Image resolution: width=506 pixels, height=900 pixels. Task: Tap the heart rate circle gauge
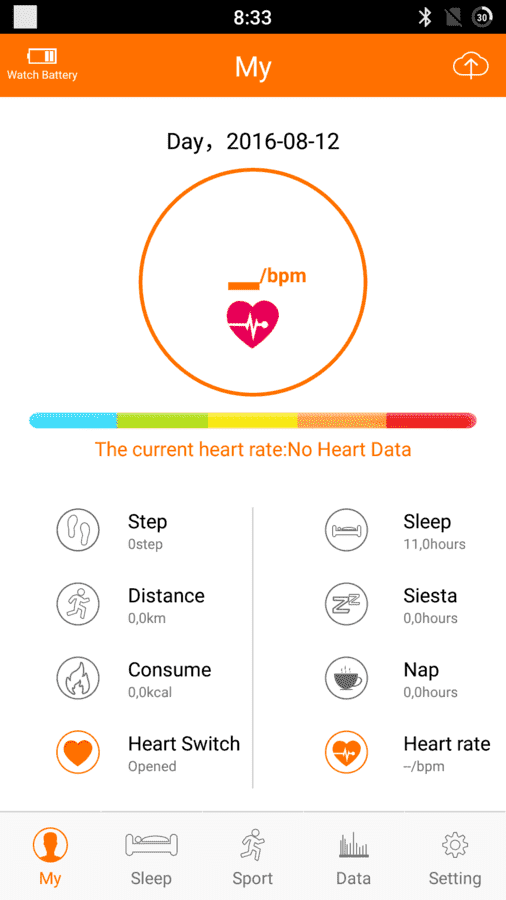tap(252, 282)
